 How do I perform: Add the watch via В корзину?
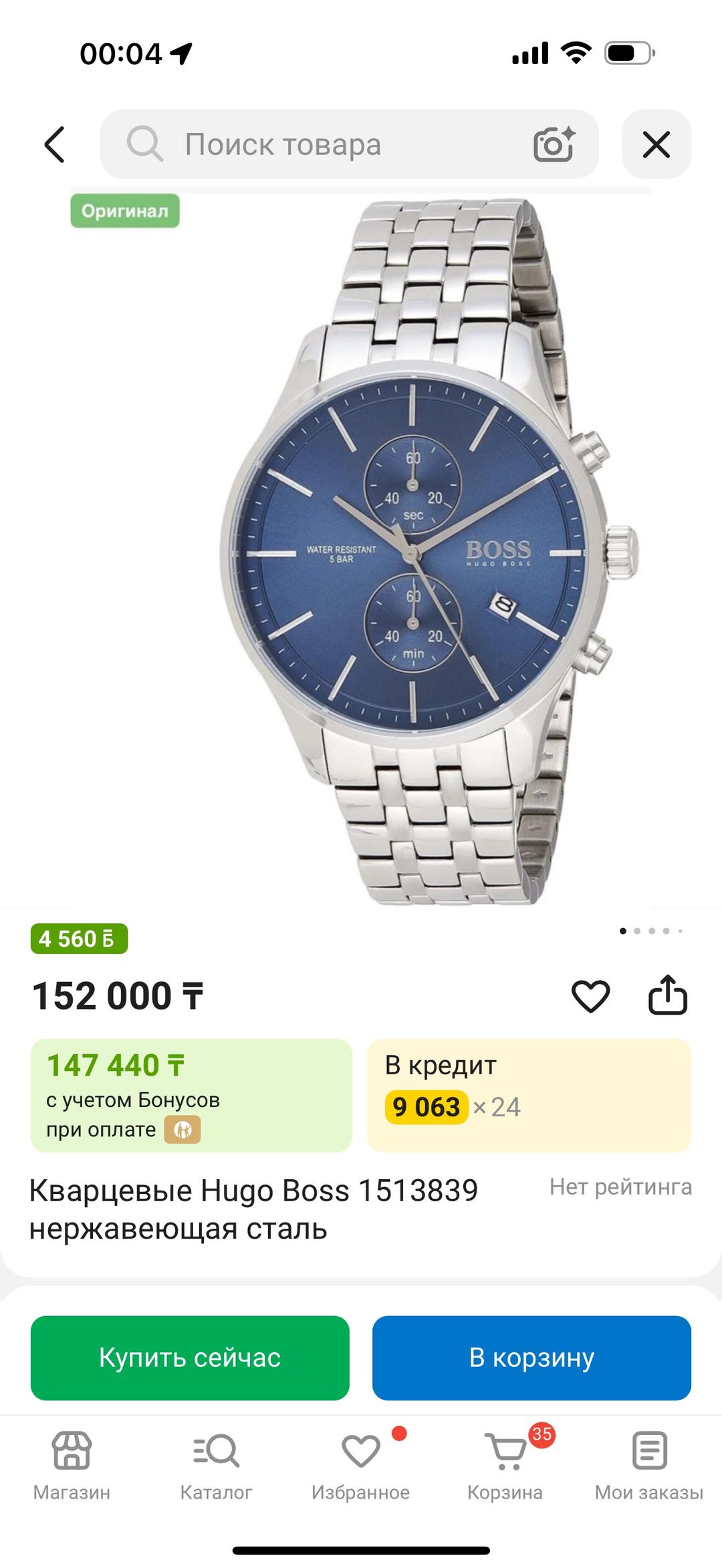tap(531, 1358)
